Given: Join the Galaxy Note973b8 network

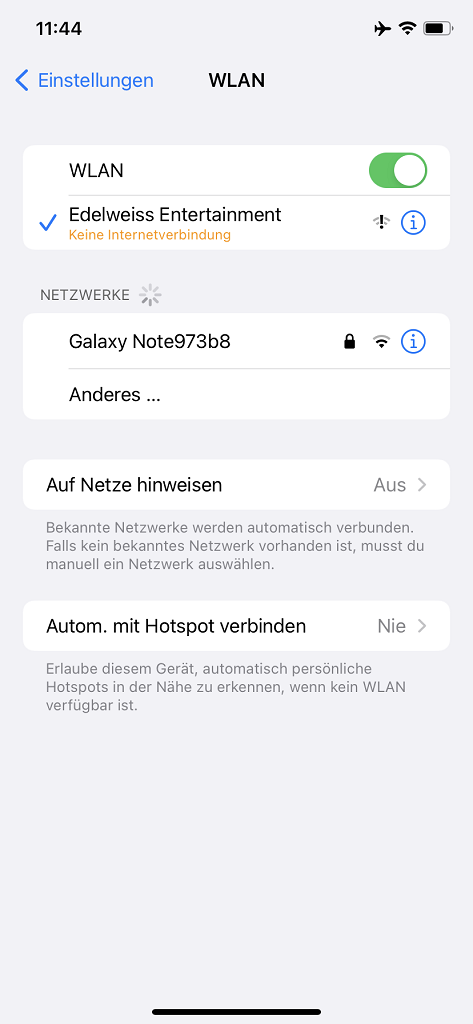Looking at the screenshot, I should pos(236,341).
